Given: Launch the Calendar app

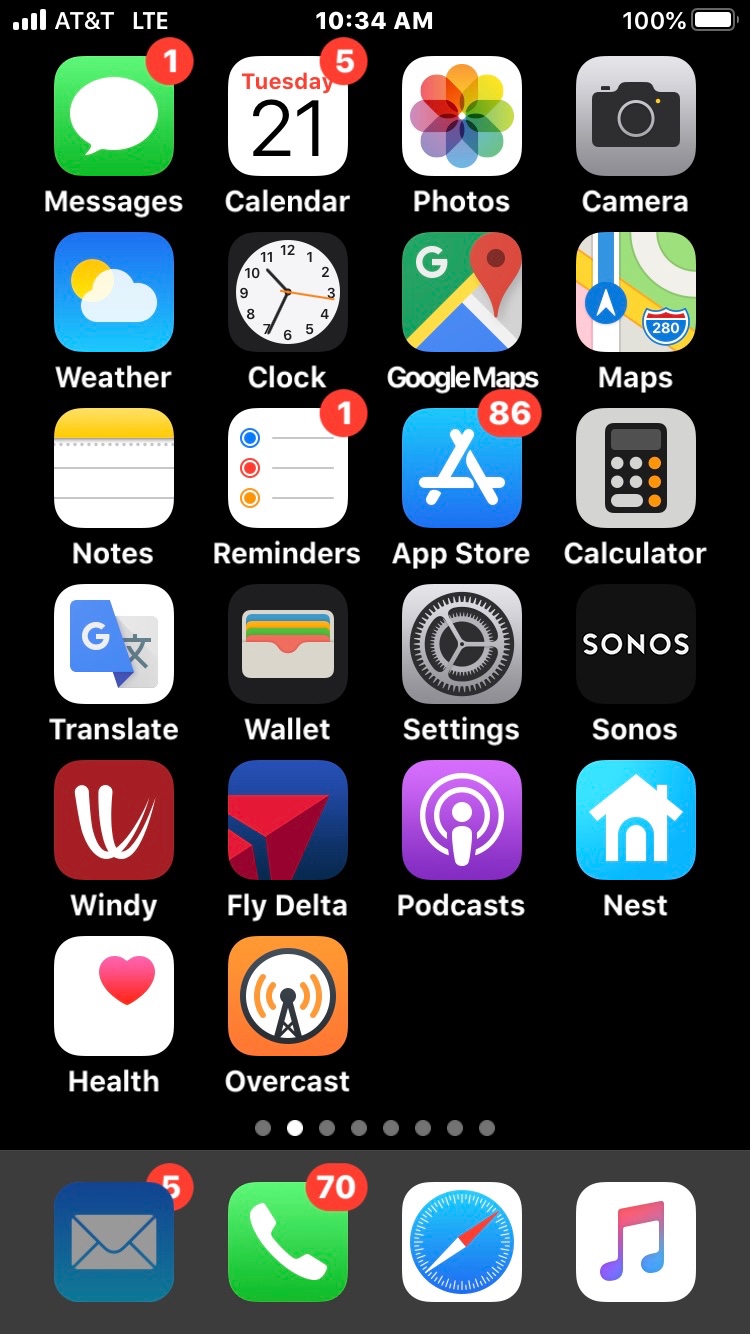Looking at the screenshot, I should [288, 116].
